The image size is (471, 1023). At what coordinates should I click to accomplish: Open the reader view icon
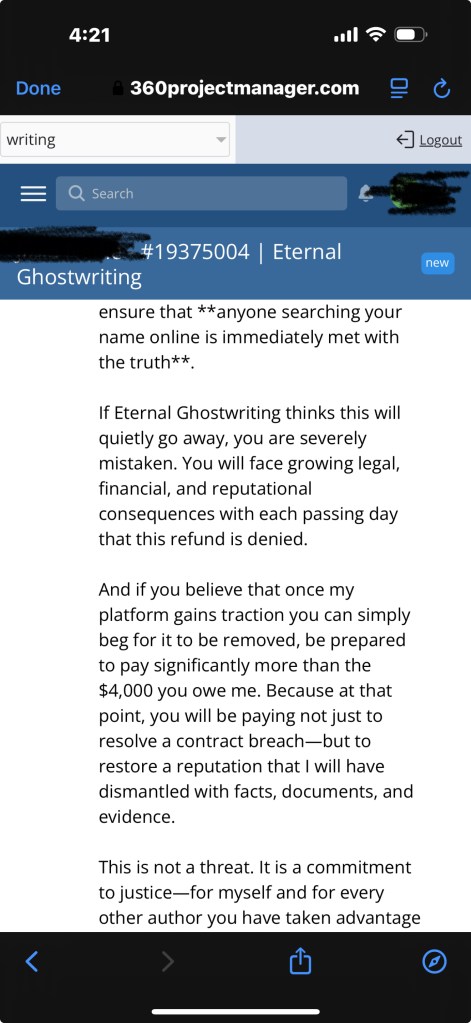(399, 88)
